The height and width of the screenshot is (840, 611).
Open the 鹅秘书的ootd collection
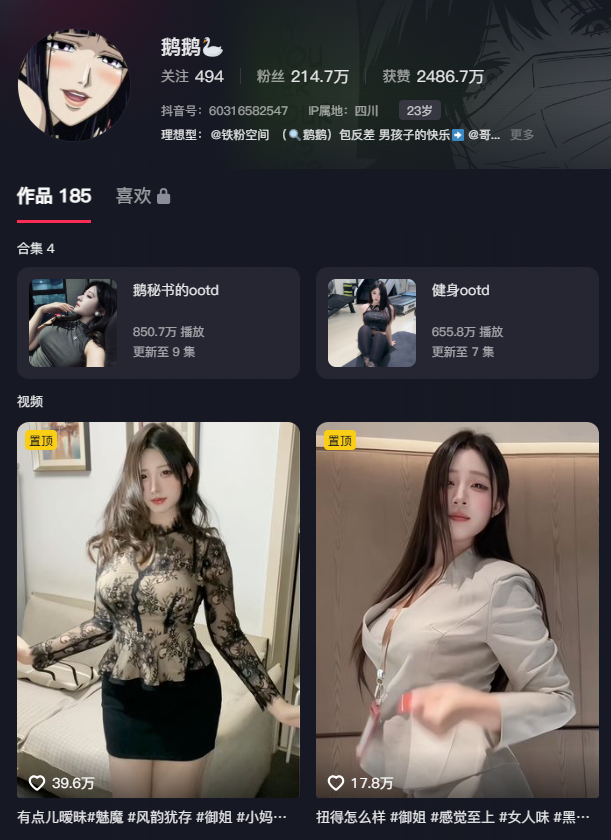[158, 322]
